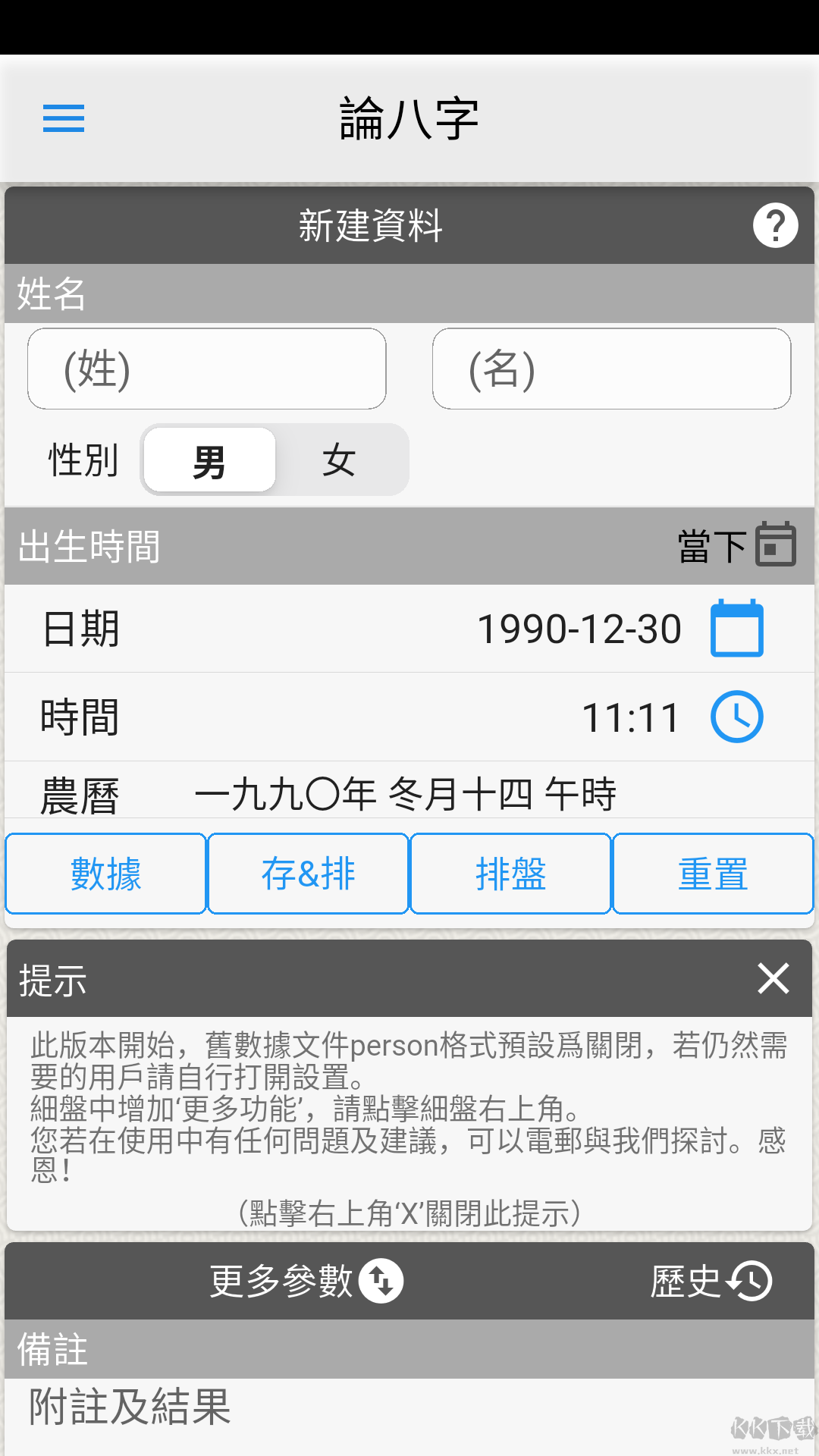Expand 更多參數 using the arrows icon
Screen dimensions: 819x1456
(x=383, y=1281)
